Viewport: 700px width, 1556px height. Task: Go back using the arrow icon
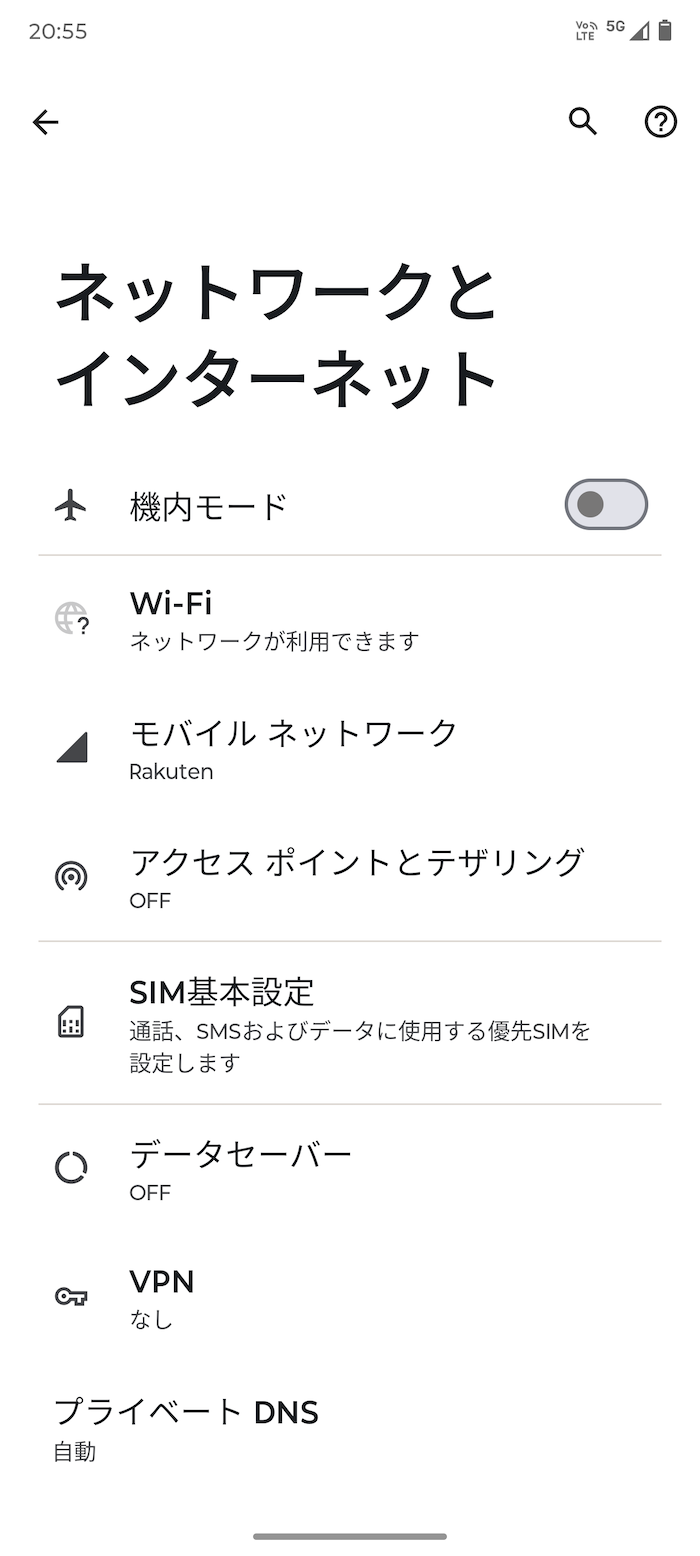coord(46,122)
